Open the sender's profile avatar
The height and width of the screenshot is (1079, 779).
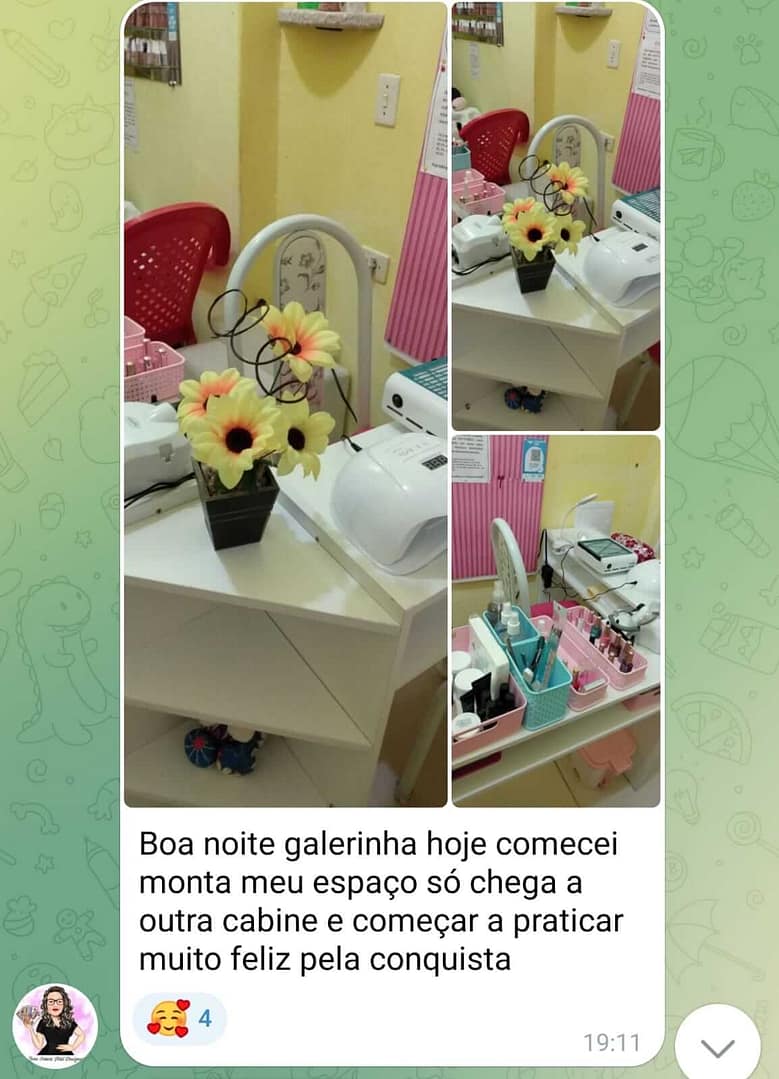tap(55, 1025)
